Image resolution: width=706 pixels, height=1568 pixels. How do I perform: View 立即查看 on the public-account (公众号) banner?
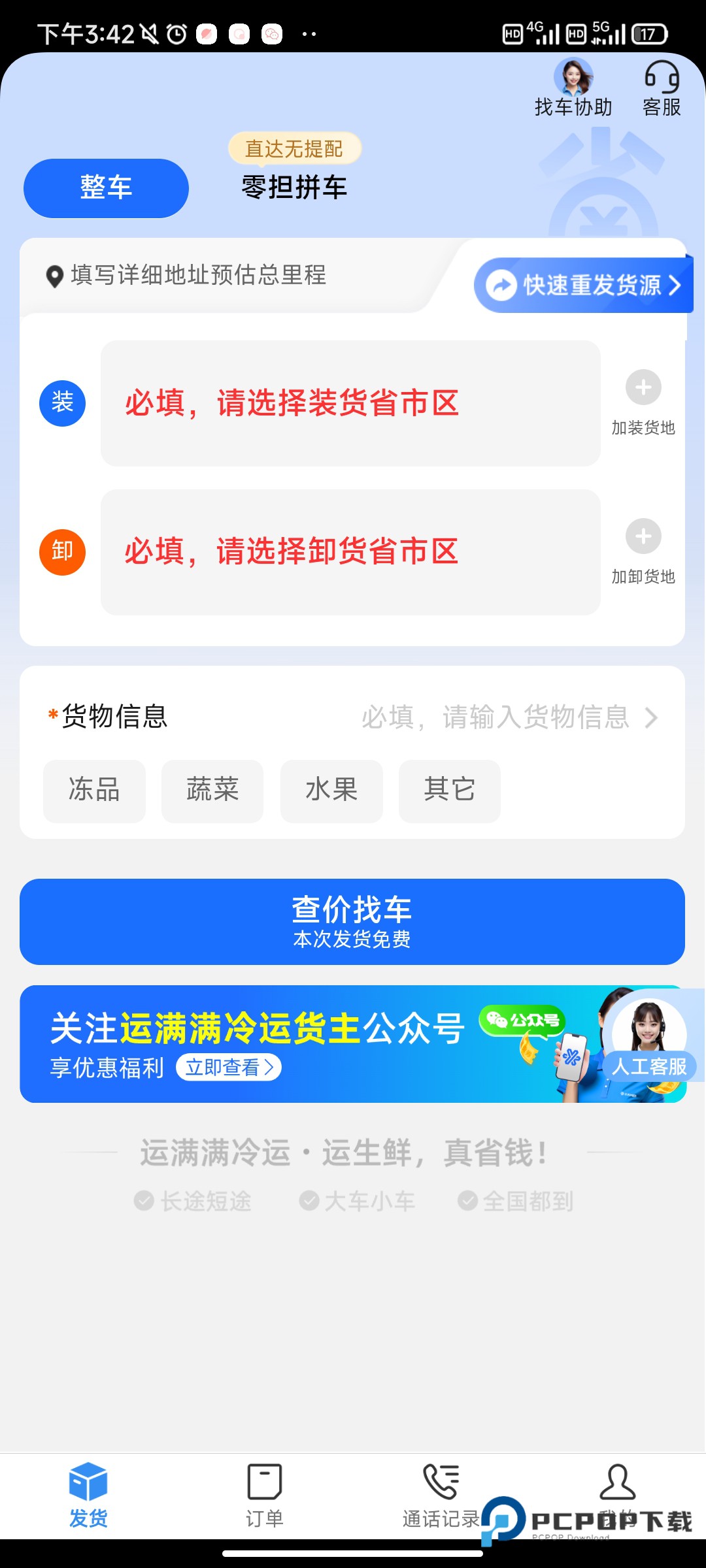pyautogui.click(x=229, y=1068)
